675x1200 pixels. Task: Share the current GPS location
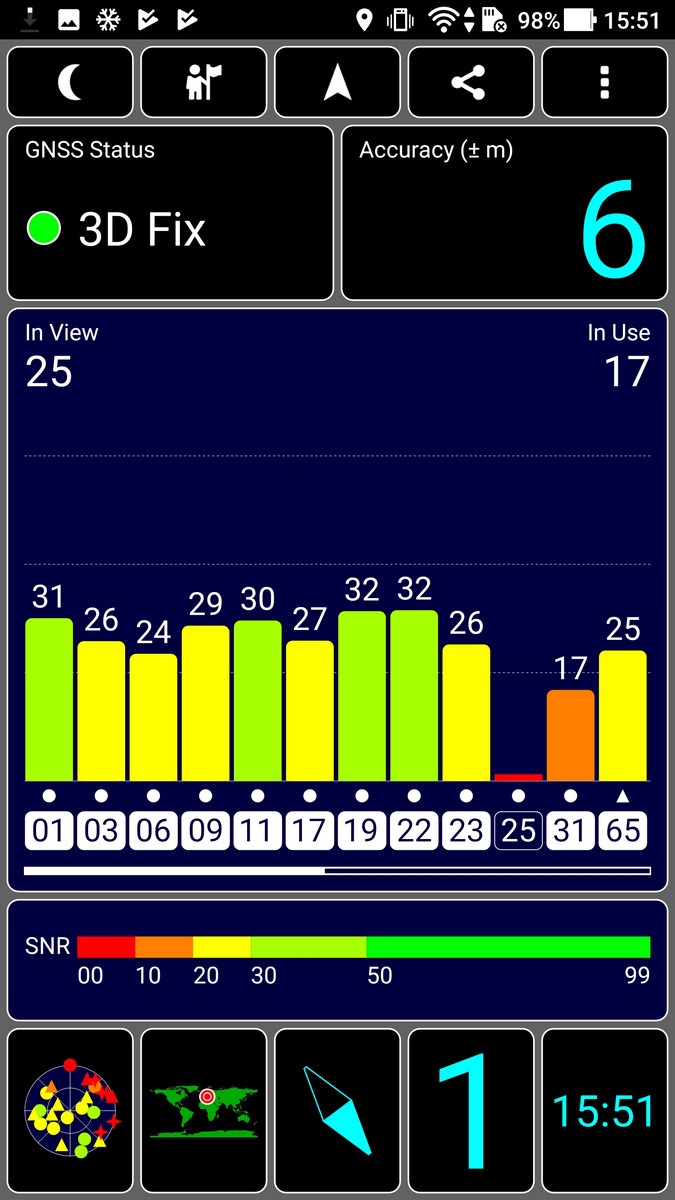point(471,82)
